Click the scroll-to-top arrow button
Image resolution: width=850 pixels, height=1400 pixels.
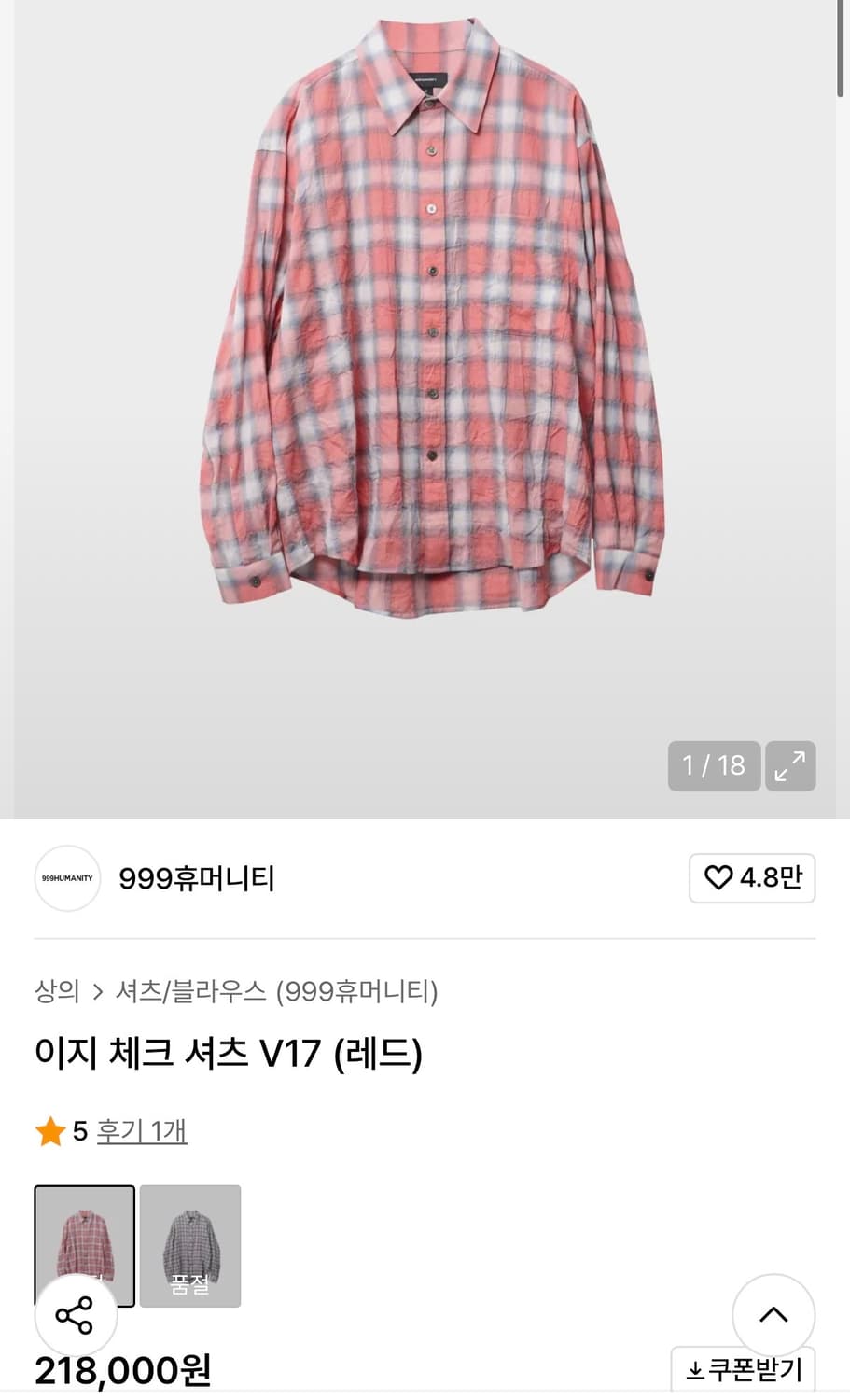point(773,1314)
